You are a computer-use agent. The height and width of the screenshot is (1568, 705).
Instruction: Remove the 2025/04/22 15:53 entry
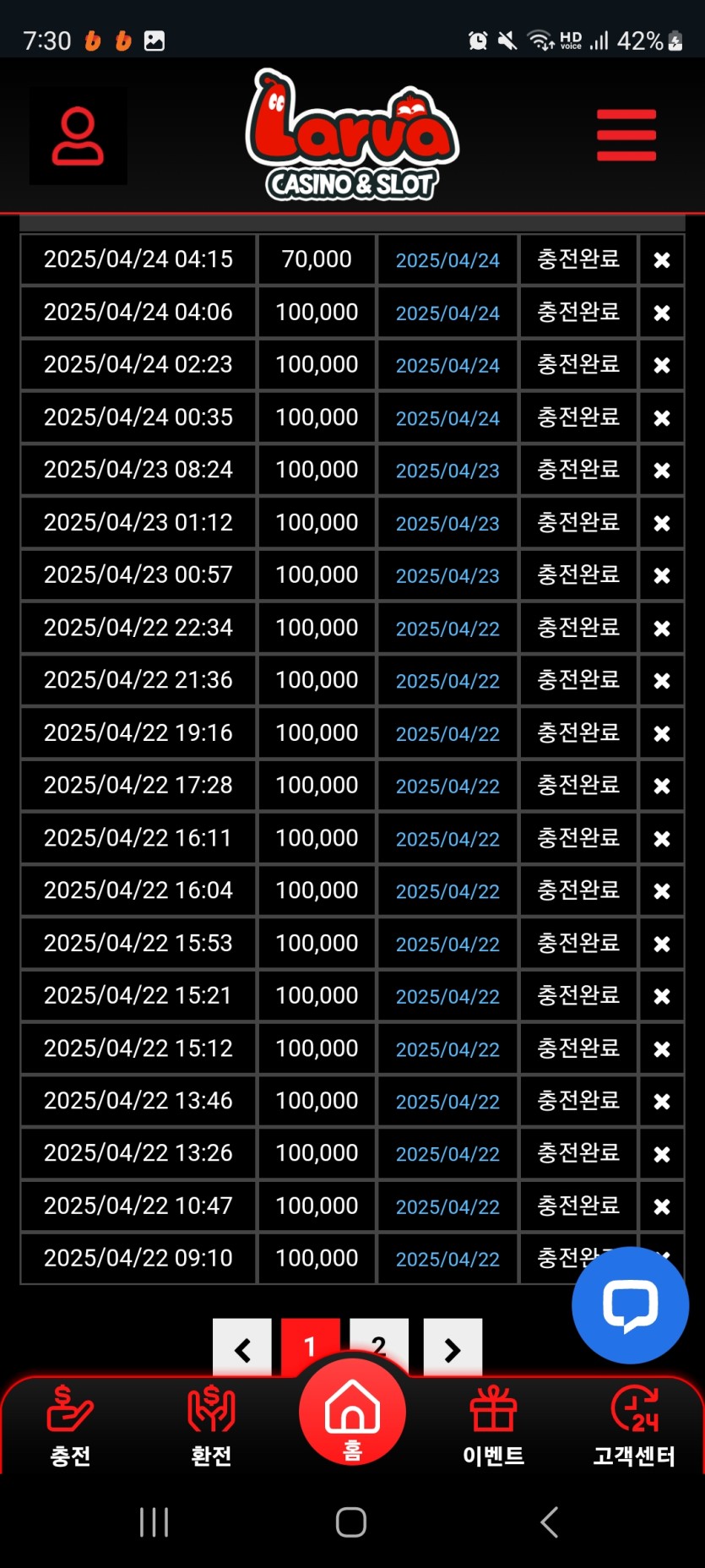pos(661,944)
